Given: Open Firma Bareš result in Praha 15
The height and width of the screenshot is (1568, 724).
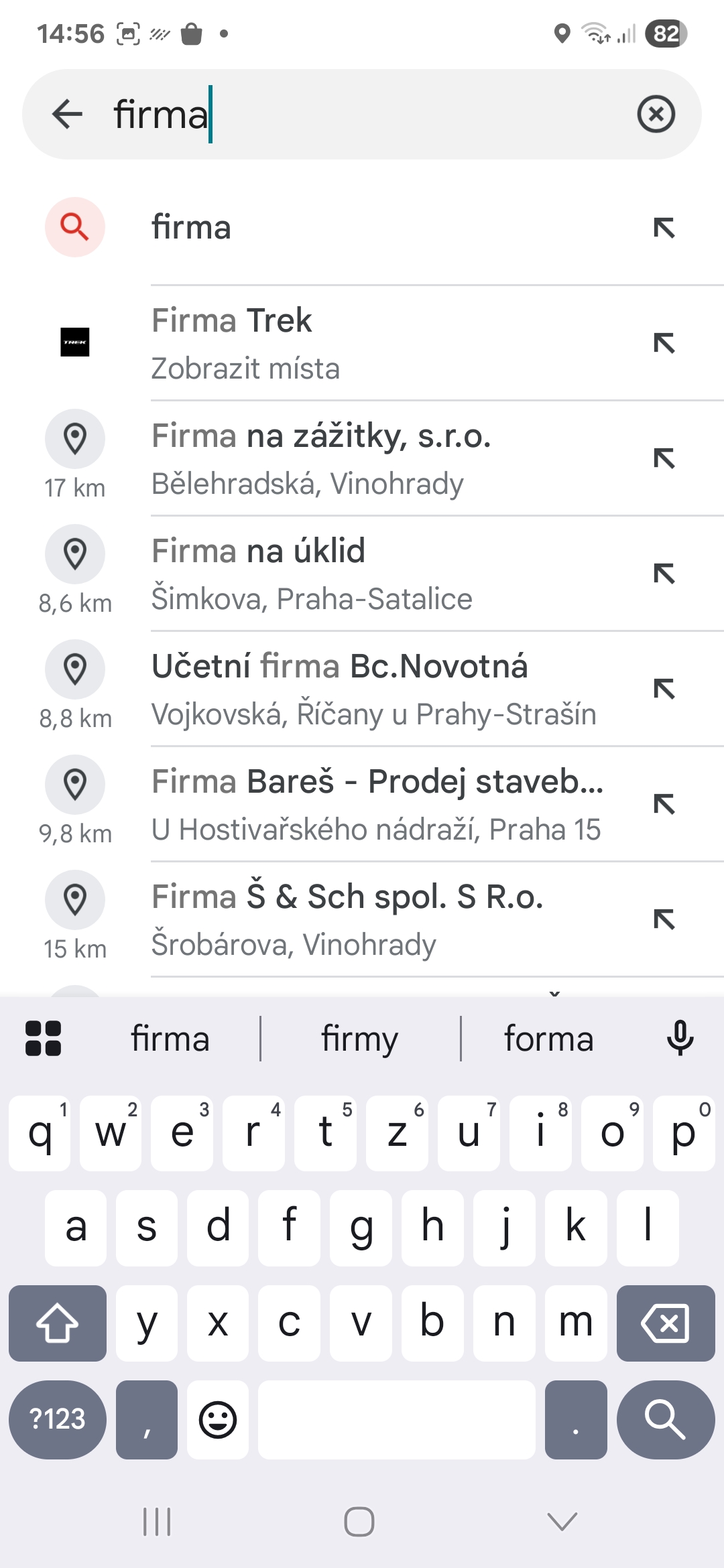Looking at the screenshot, I should (362, 804).
